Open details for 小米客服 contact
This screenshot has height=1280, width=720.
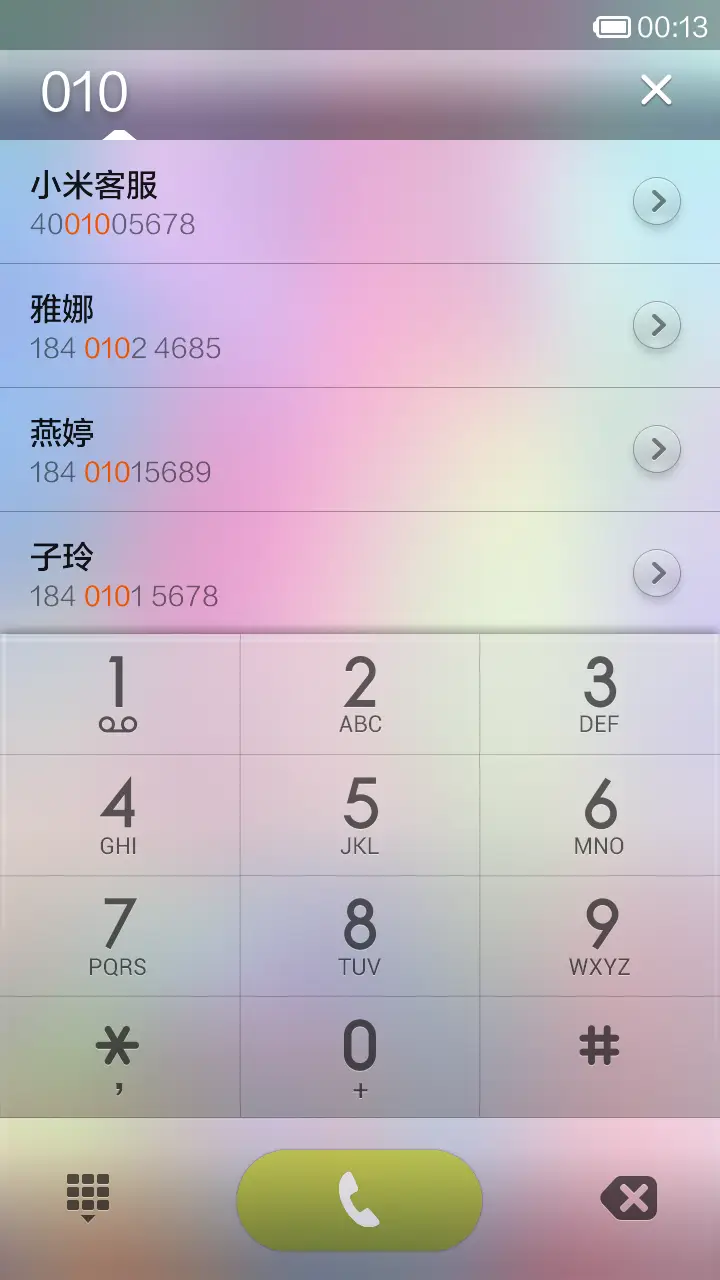657,200
